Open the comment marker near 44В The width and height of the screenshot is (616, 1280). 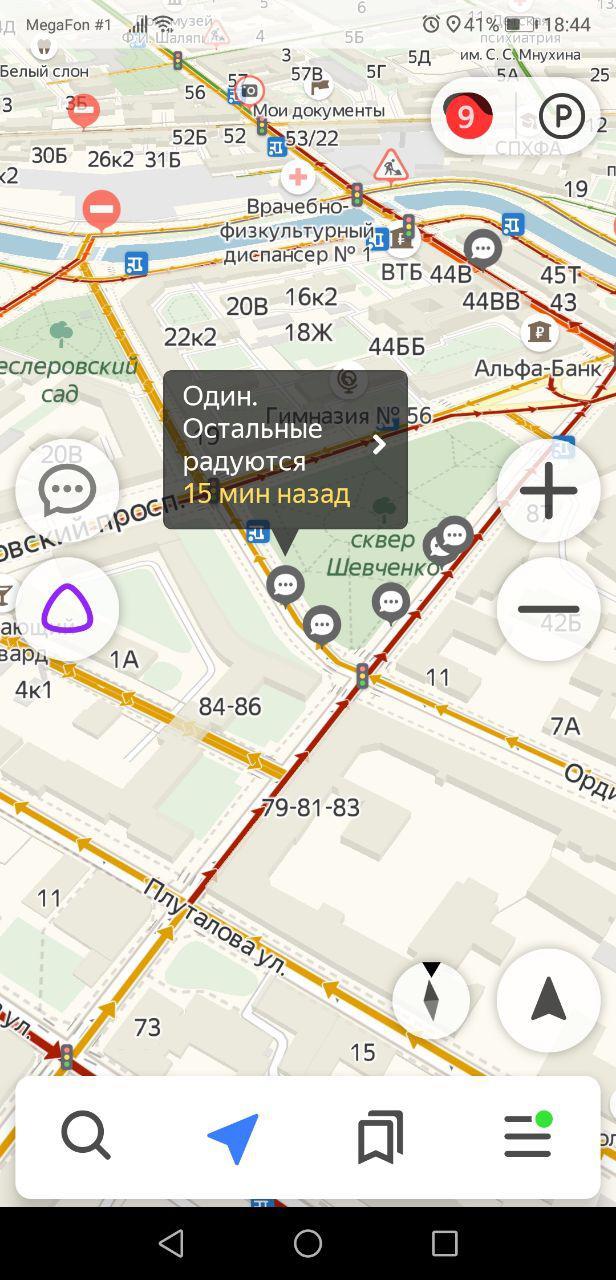pos(483,247)
